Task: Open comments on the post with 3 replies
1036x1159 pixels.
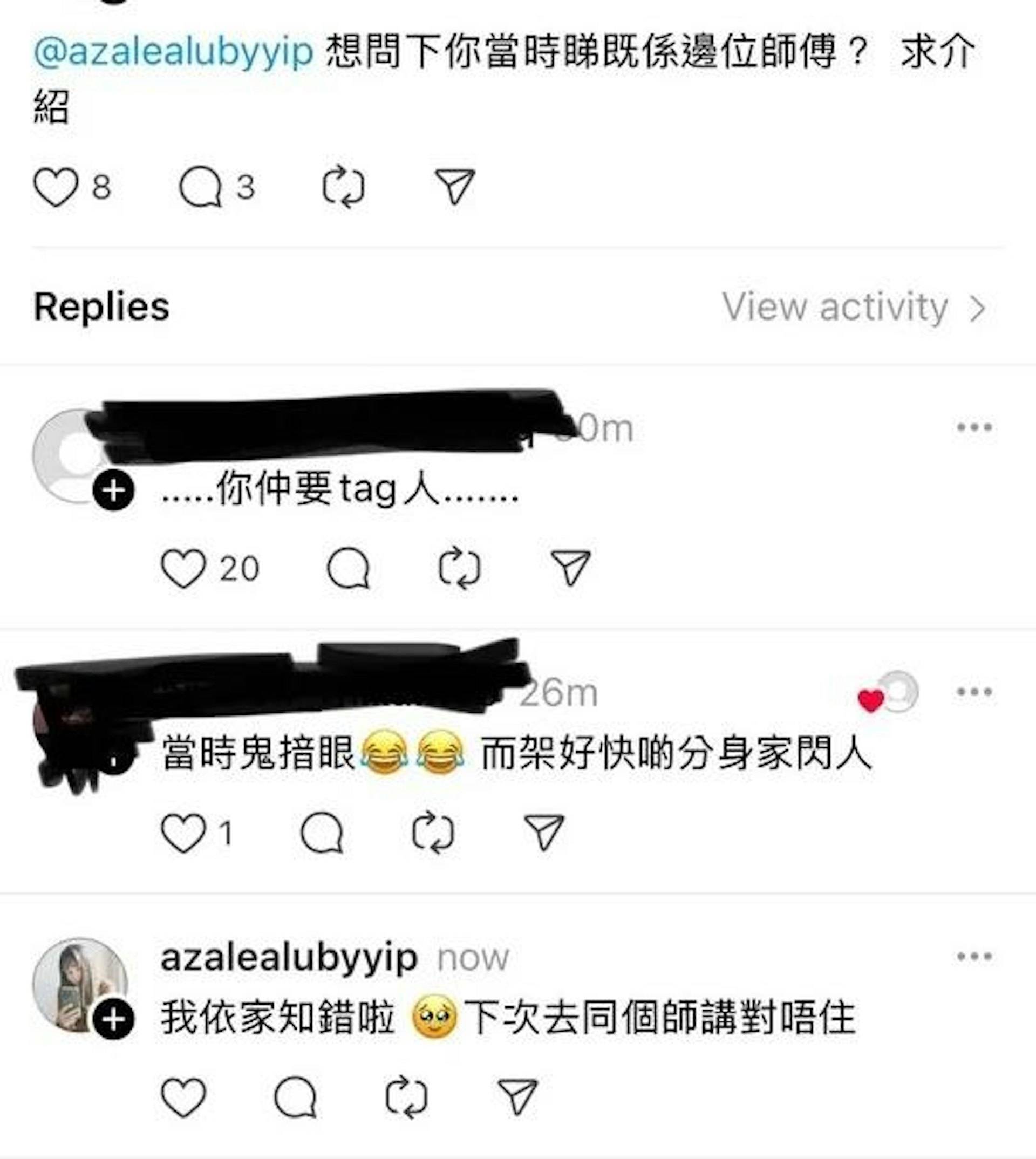Action: point(200,187)
